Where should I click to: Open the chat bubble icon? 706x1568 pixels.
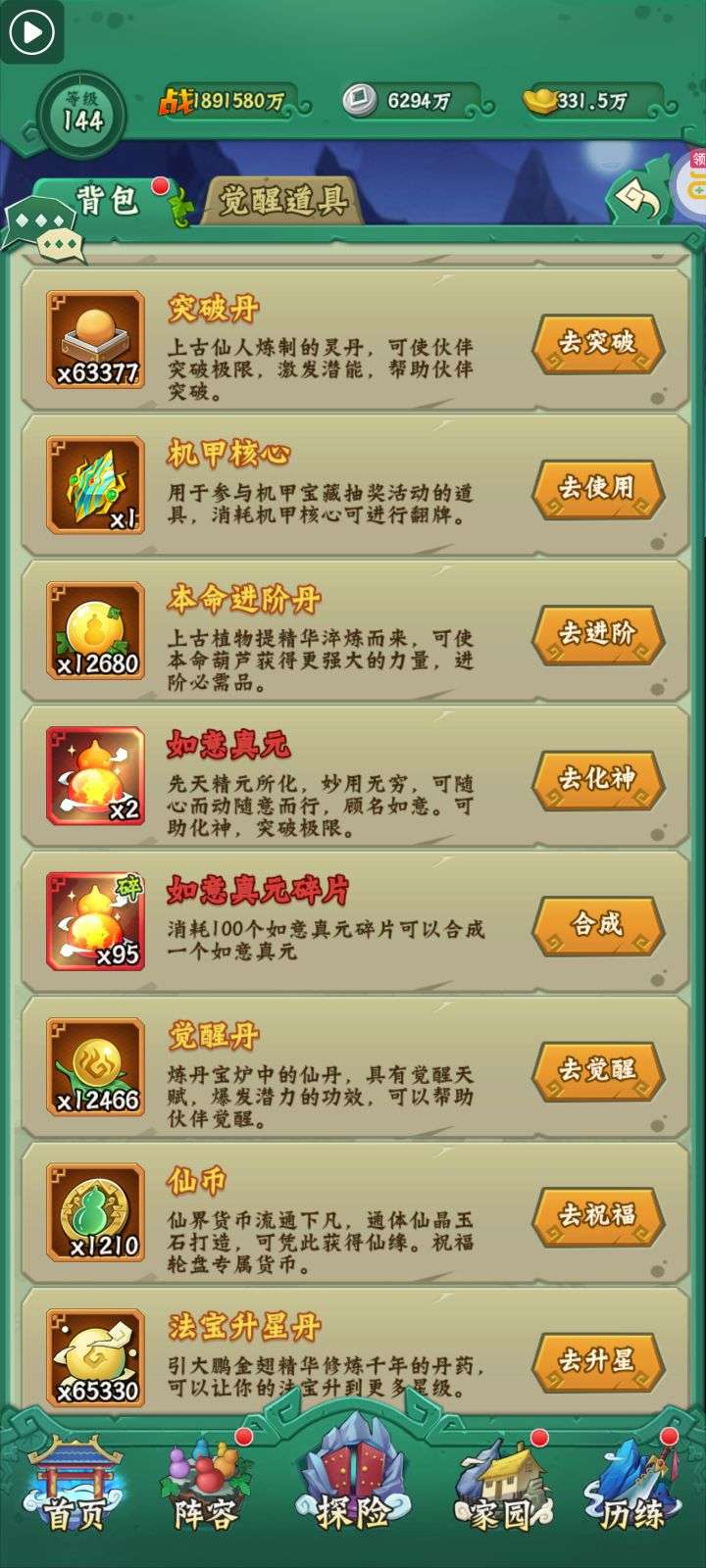[44, 233]
